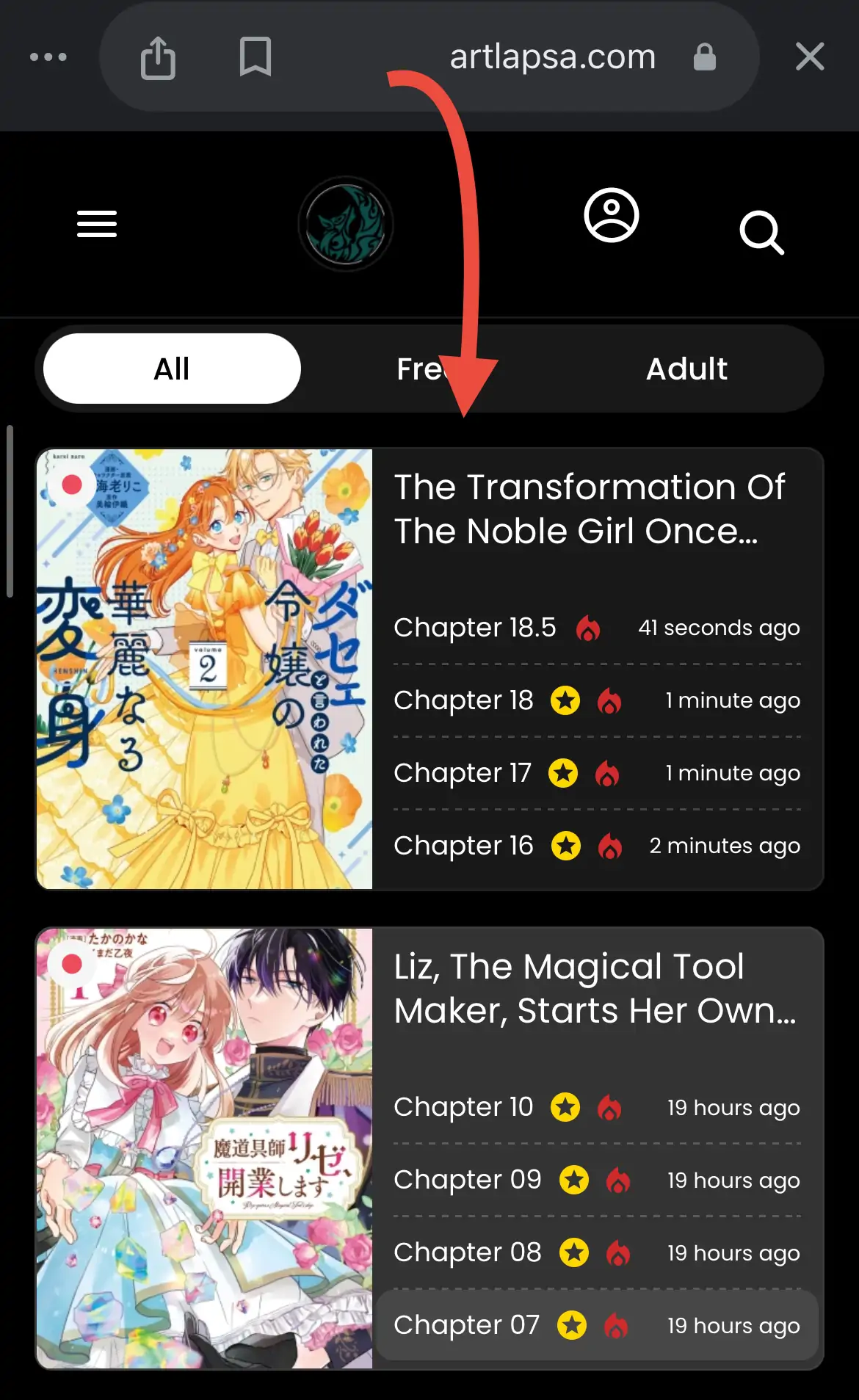Open The Transformation Of The Noble Girl cover
This screenshot has height=1400, width=859.
pyautogui.click(x=205, y=669)
